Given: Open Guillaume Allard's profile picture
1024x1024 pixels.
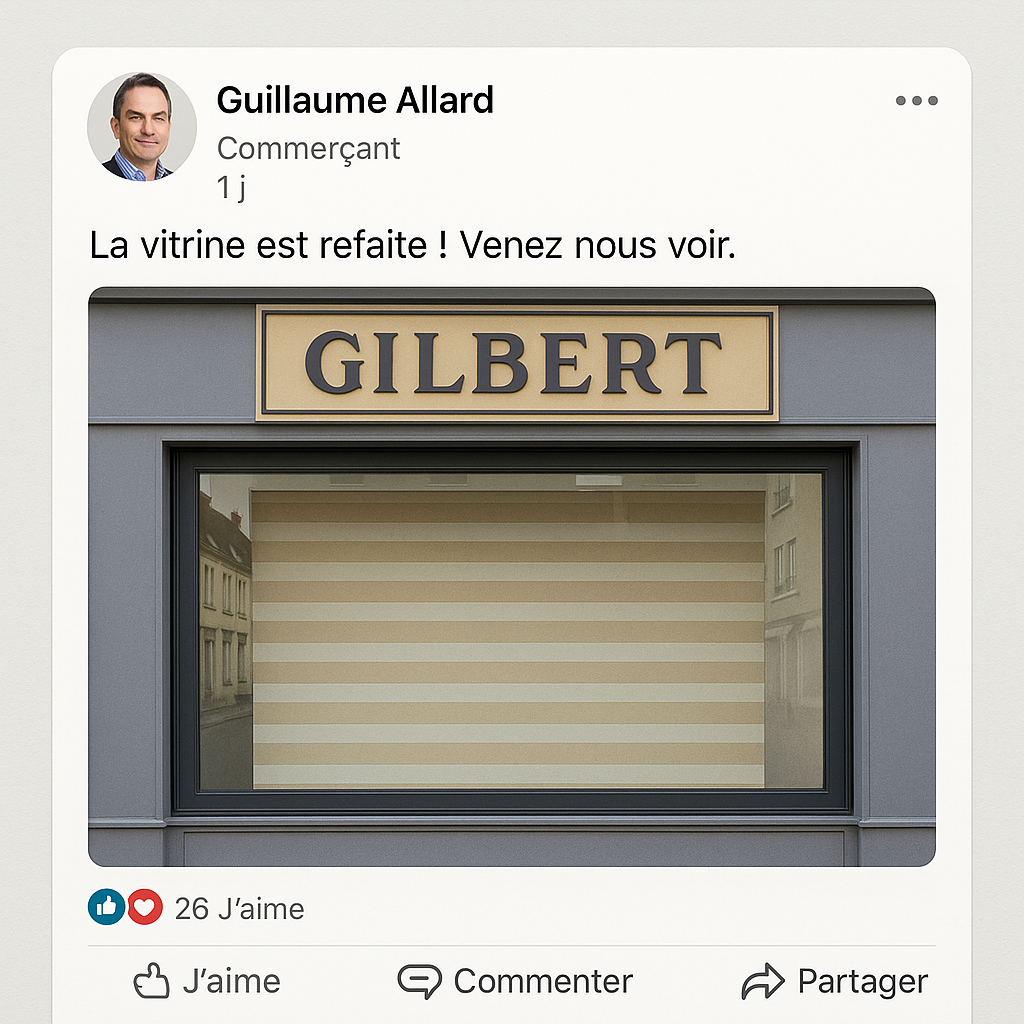Looking at the screenshot, I should [x=142, y=126].
